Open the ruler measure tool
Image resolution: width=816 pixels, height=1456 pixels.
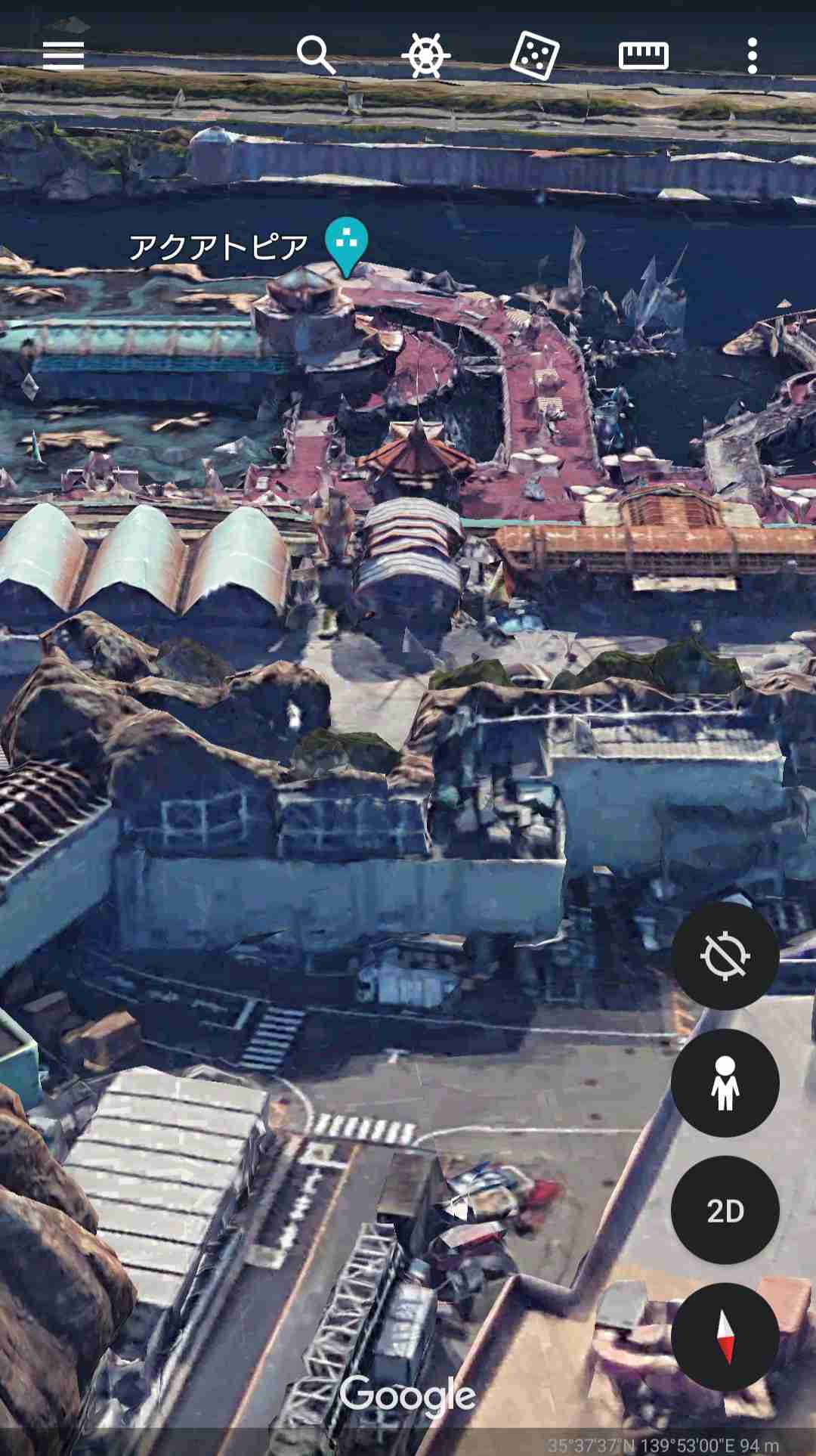pos(644,56)
